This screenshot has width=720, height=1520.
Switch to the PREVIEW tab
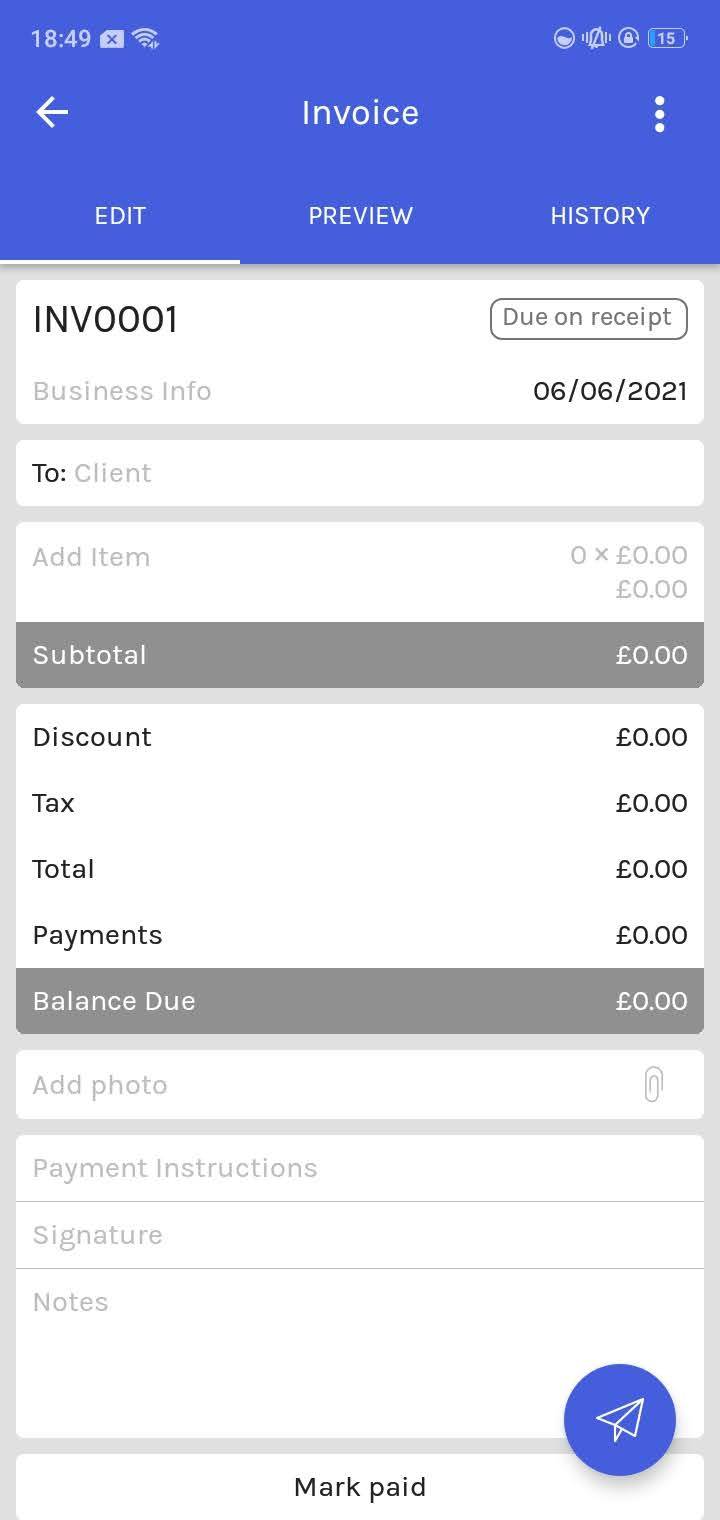coord(360,216)
